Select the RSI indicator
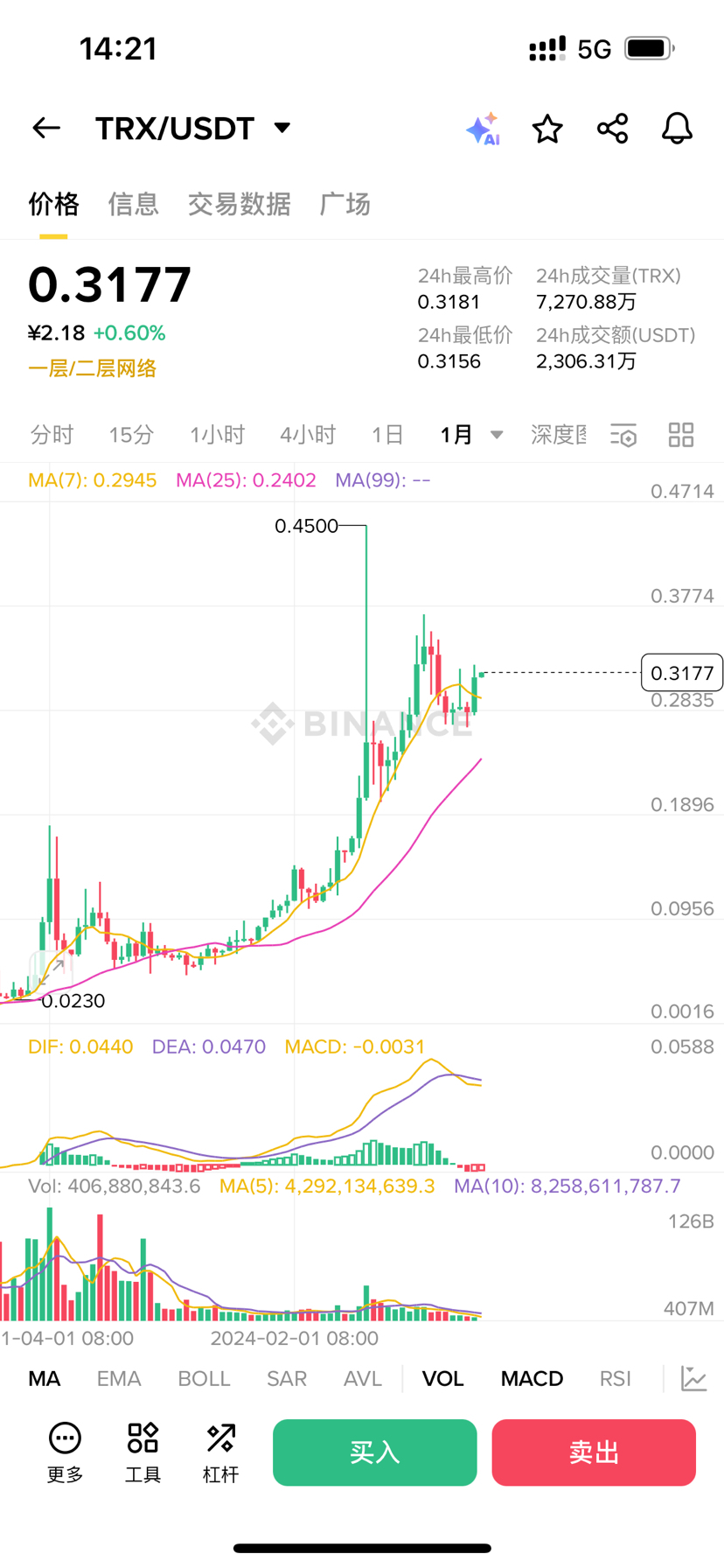724x1568 pixels. point(615,1379)
